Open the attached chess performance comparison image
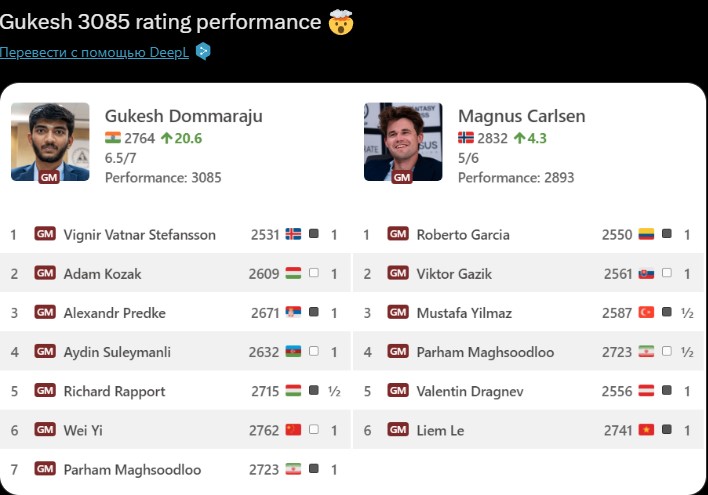The height and width of the screenshot is (495, 708). tap(354, 290)
